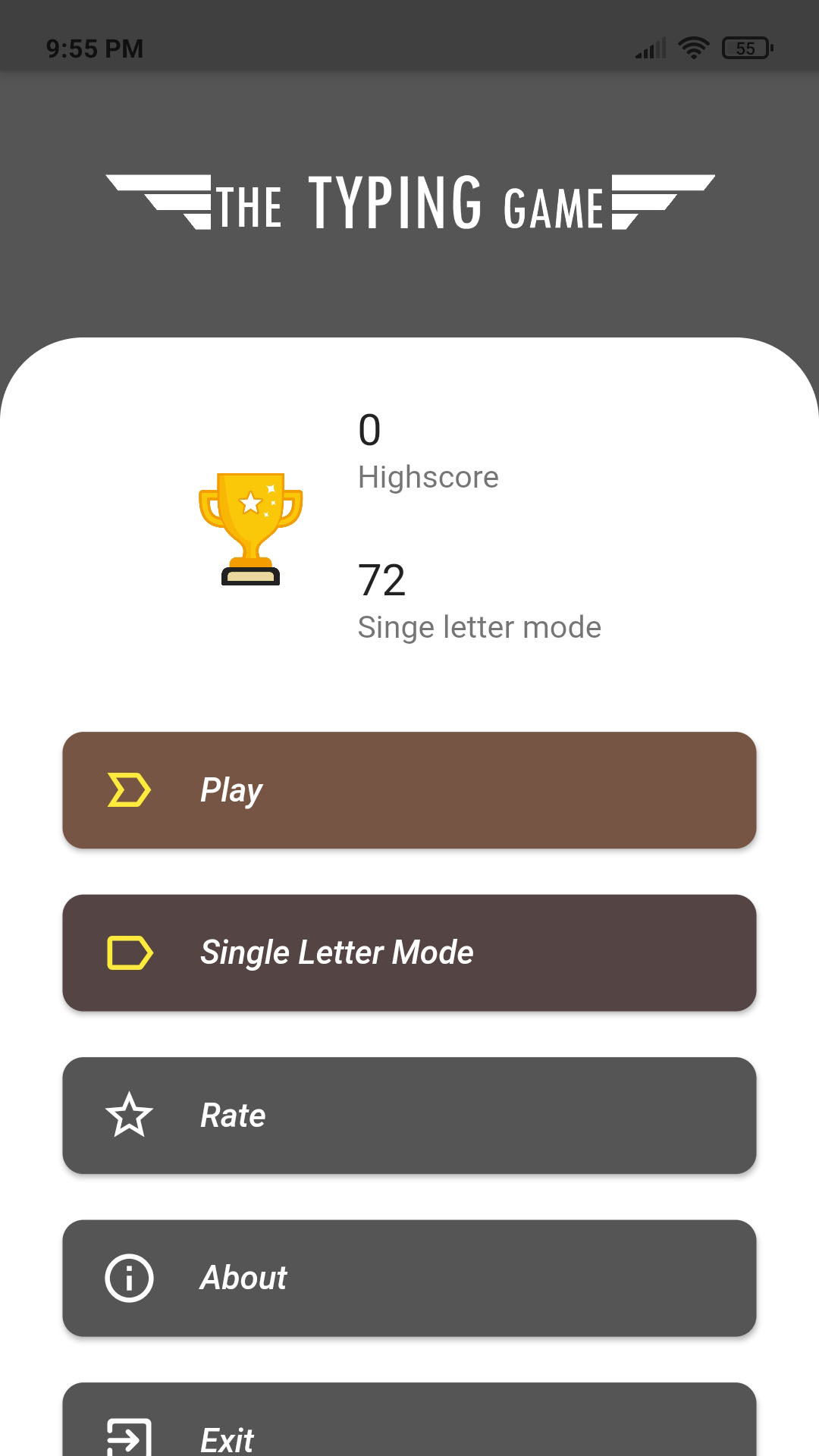
Task: Open Single Letter Mode
Action: pyautogui.click(x=409, y=952)
